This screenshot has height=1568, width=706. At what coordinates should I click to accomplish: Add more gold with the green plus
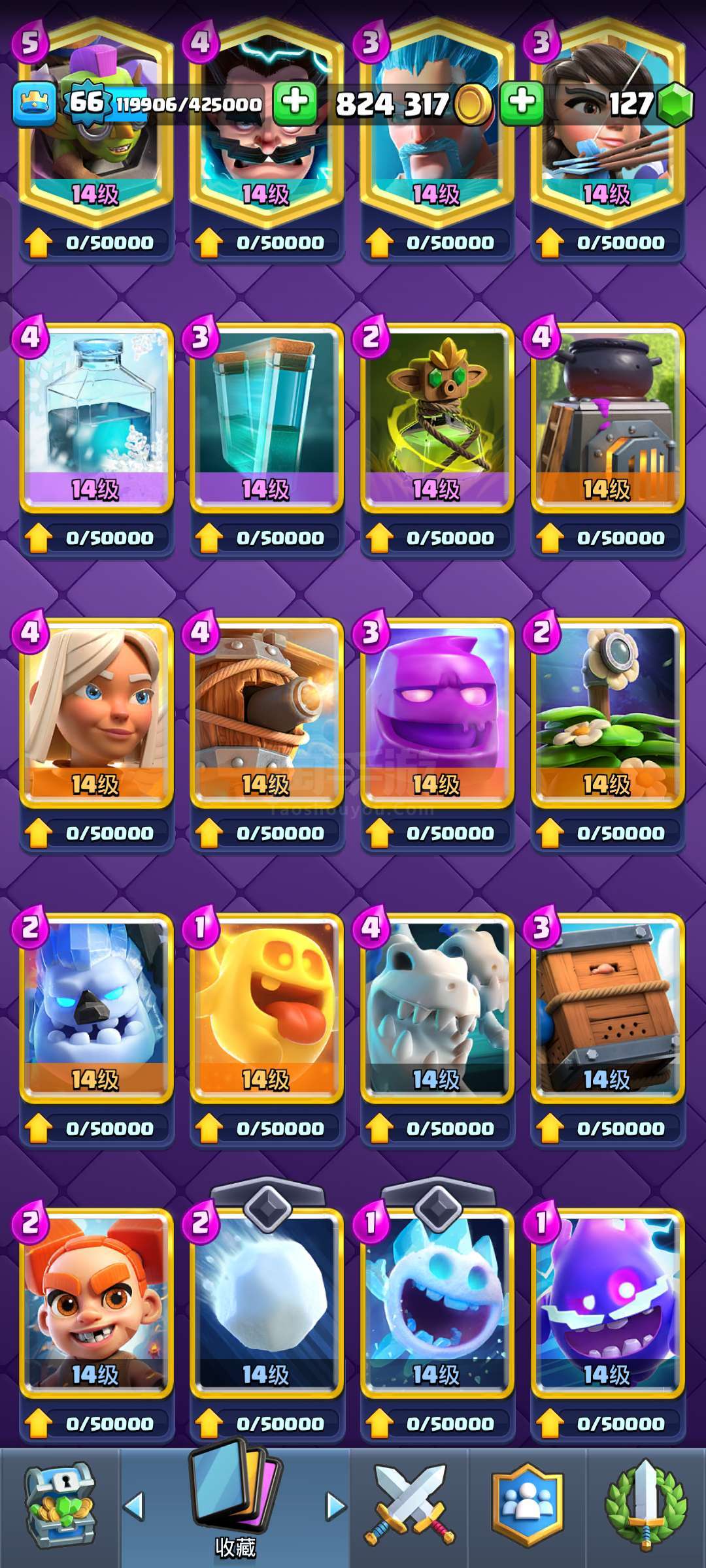click(522, 103)
